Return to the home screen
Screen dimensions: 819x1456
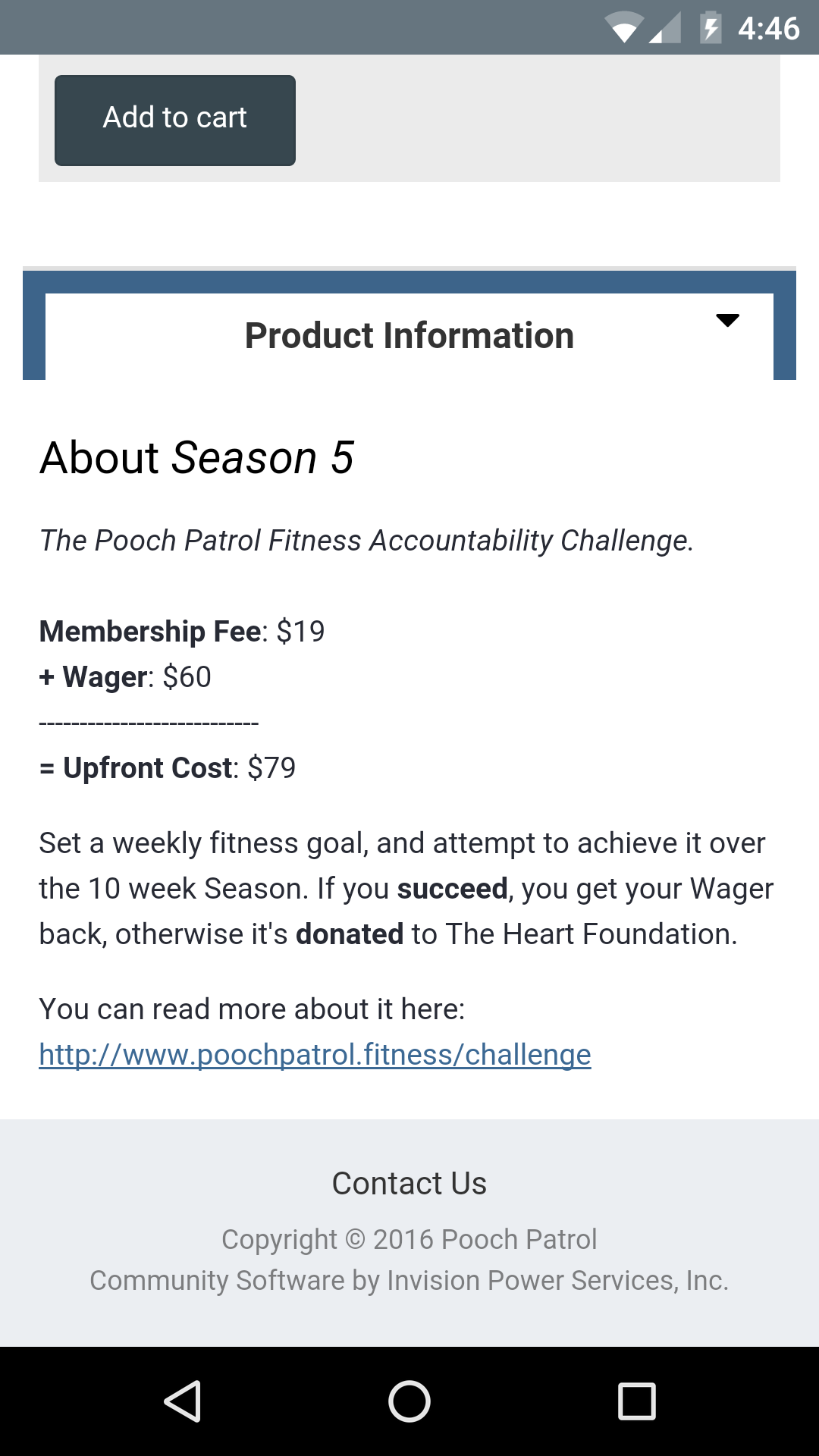click(x=409, y=1401)
